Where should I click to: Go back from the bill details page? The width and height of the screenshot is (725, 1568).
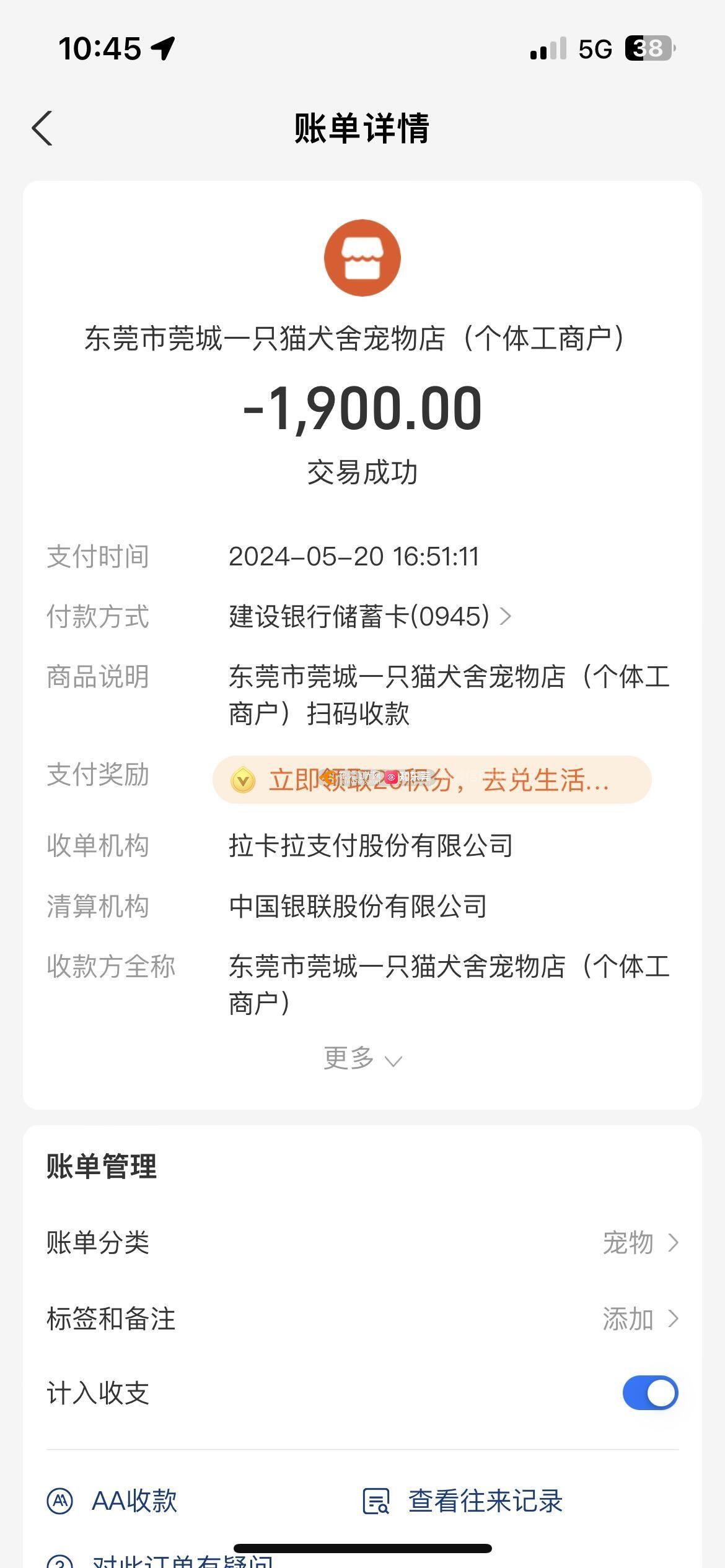42,129
